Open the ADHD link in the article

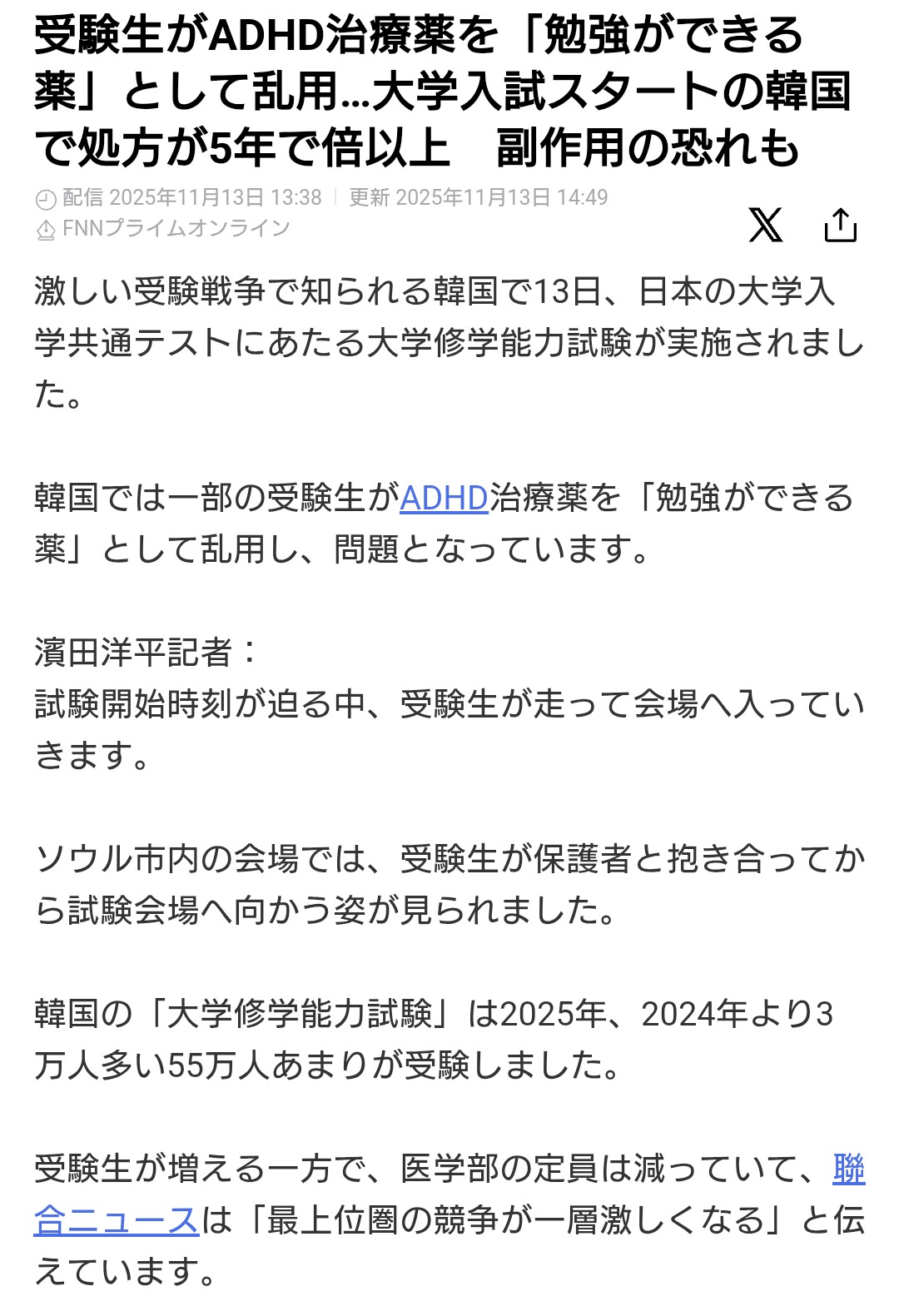(x=444, y=498)
